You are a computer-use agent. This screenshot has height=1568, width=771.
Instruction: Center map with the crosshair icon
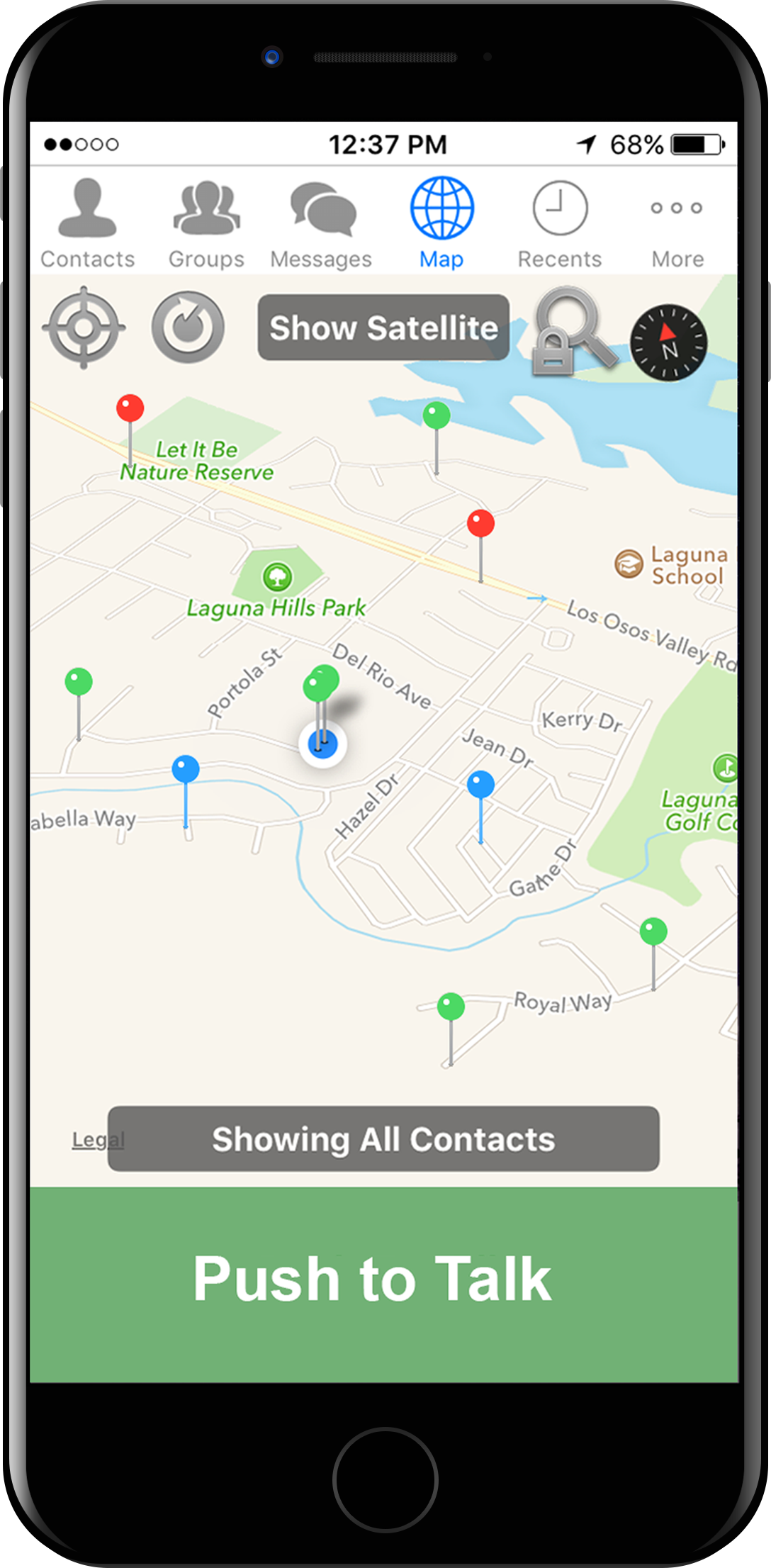pos(84,327)
